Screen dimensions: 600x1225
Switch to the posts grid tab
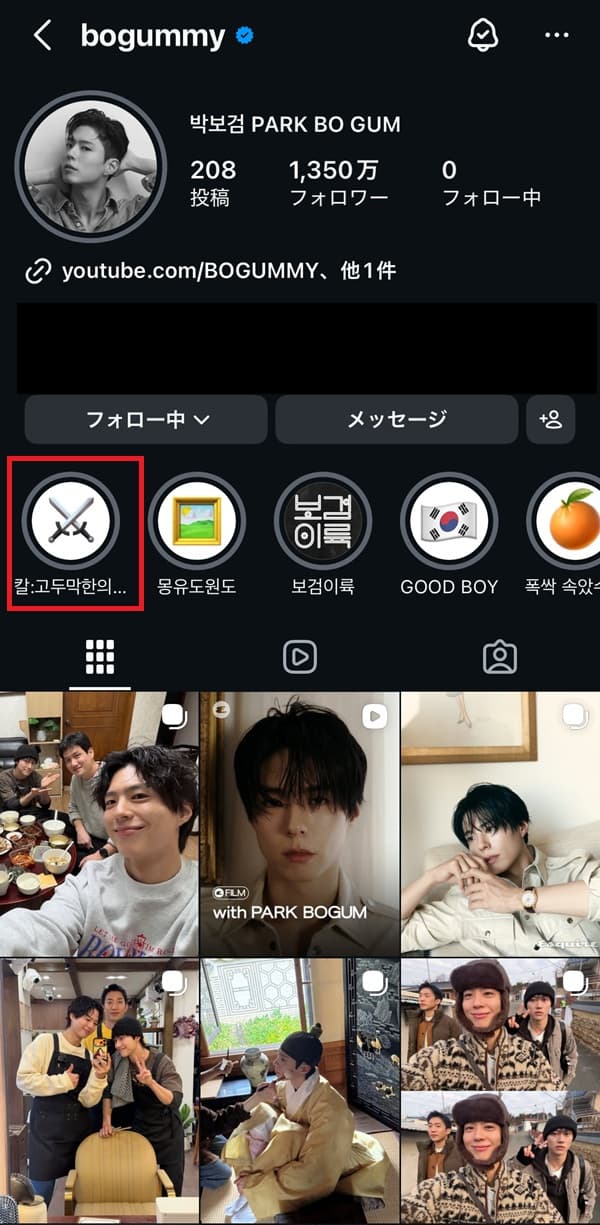[100, 657]
